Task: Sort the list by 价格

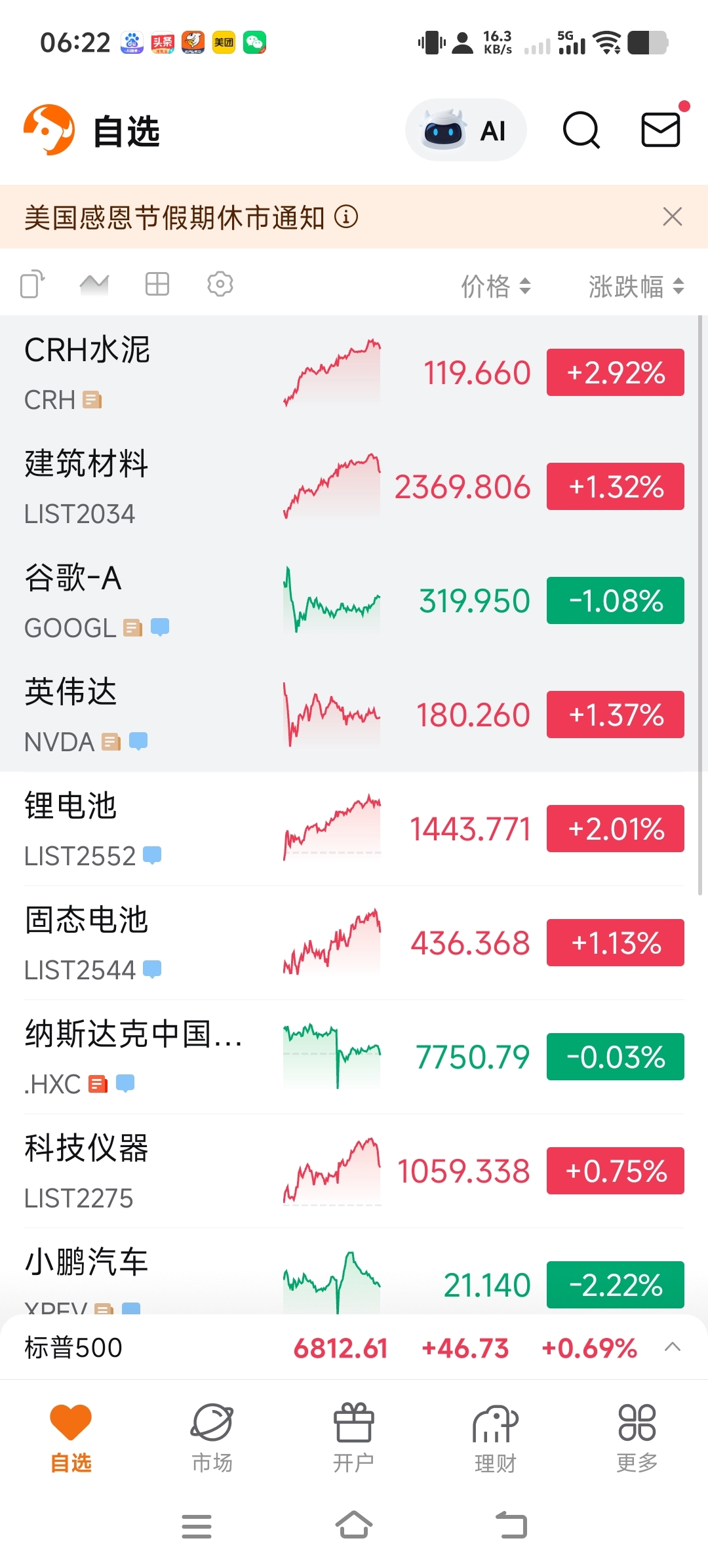Action: [x=496, y=286]
